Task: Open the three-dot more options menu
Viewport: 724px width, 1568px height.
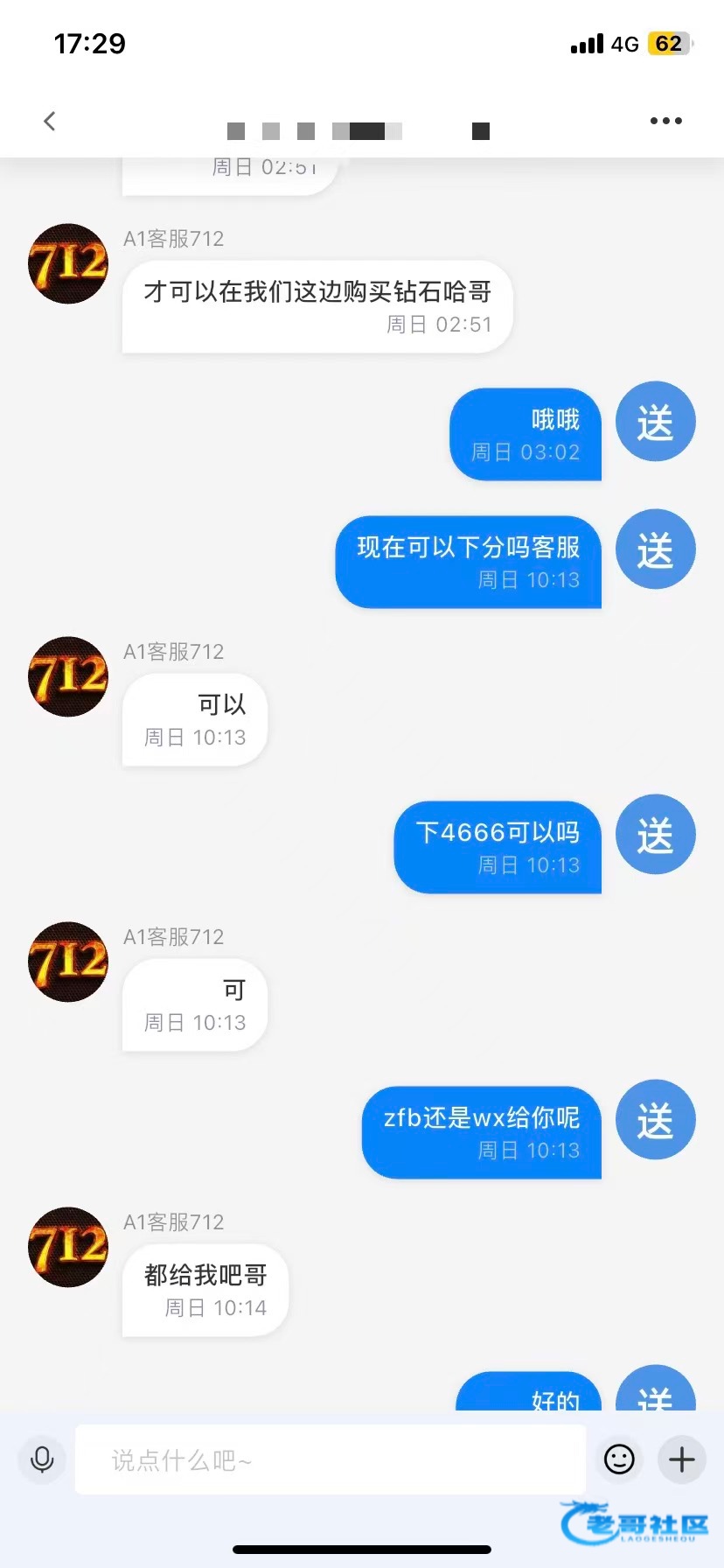Action: [665, 121]
